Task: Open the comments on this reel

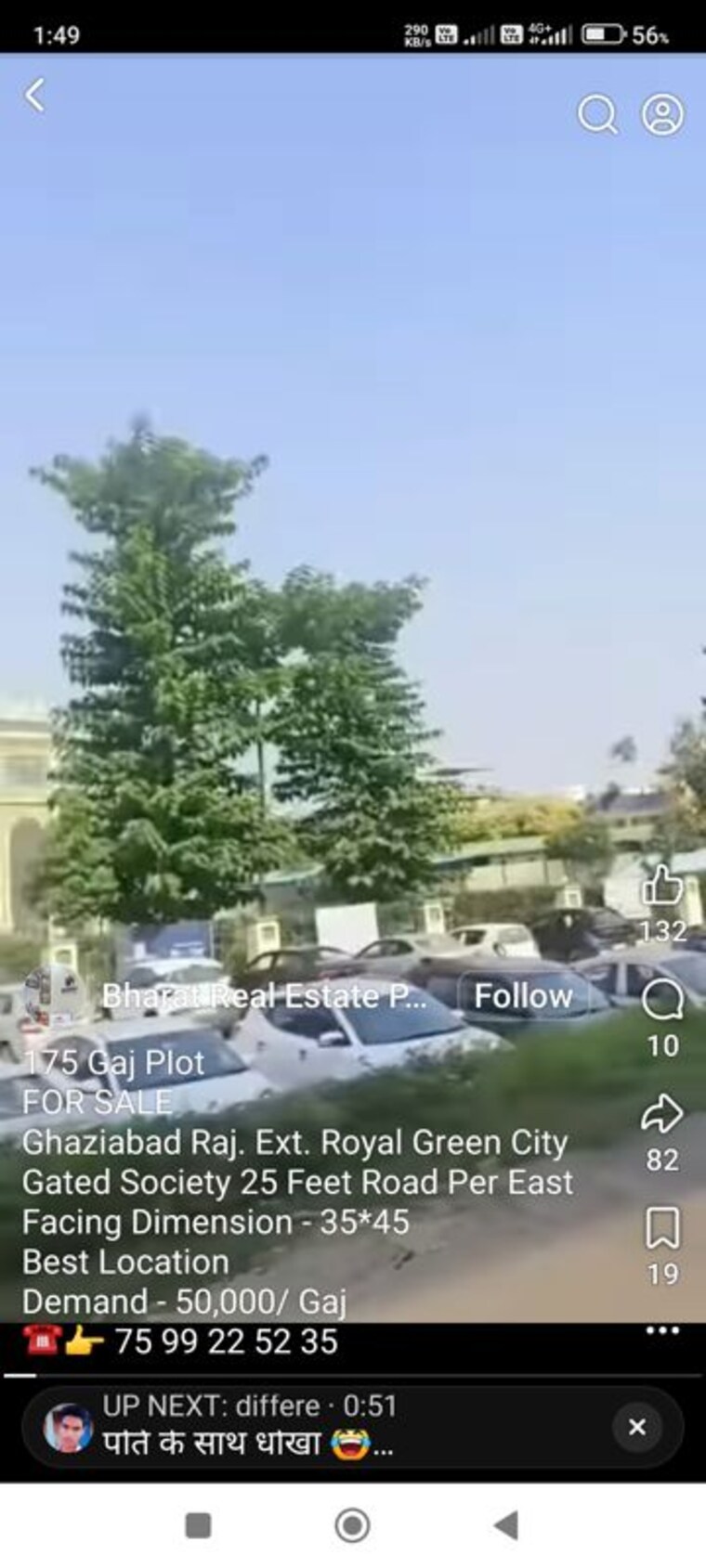Action: tap(662, 1000)
